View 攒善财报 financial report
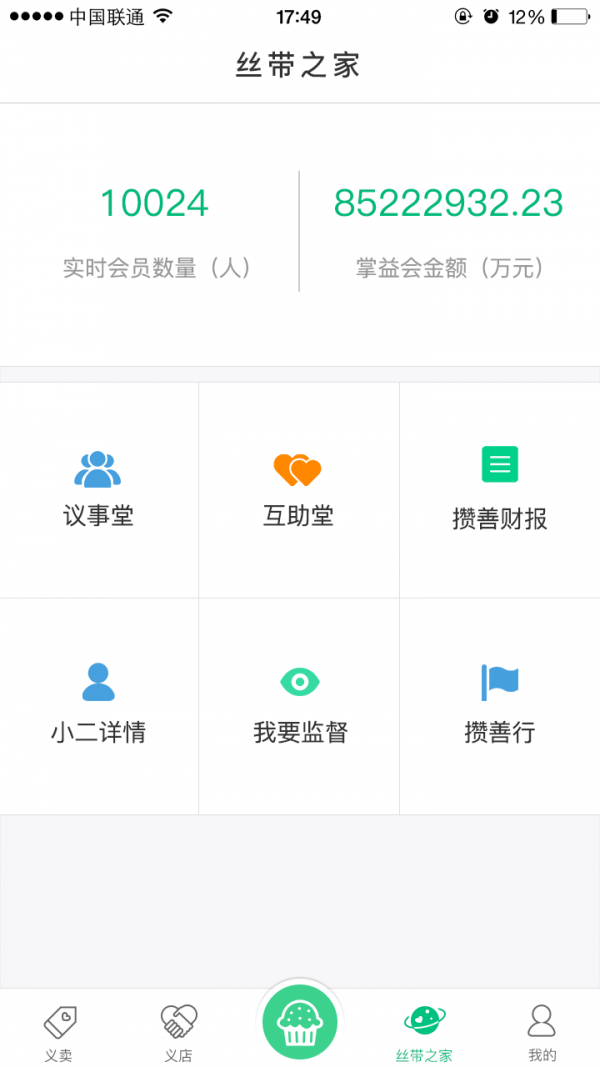The image size is (600, 1067). point(499,490)
